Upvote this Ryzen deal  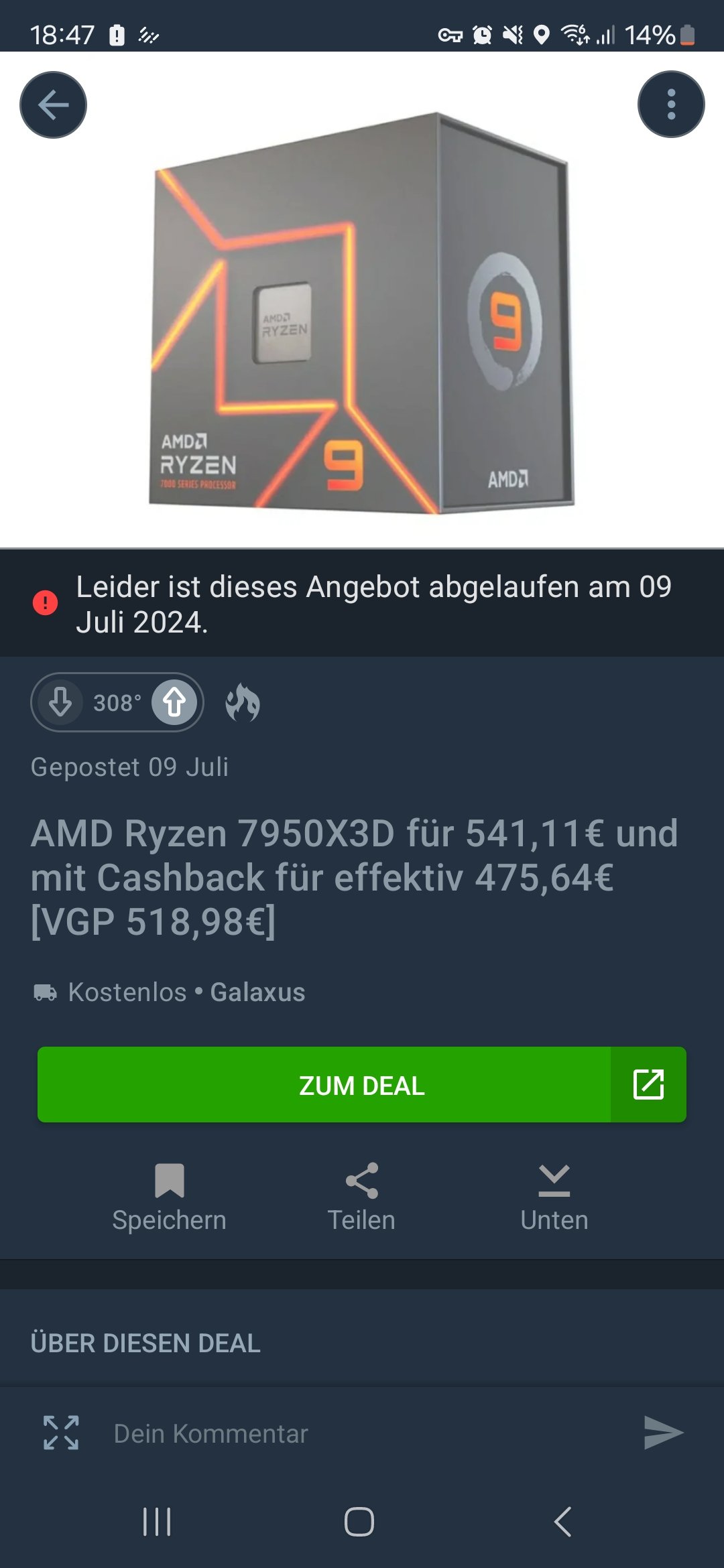point(174,702)
